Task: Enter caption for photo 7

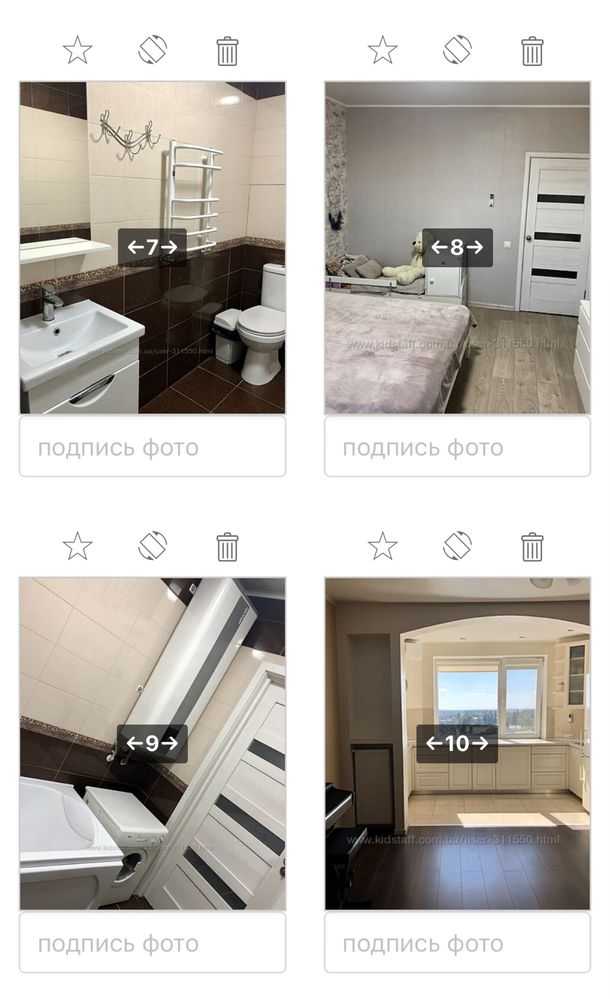Action: click(152, 447)
